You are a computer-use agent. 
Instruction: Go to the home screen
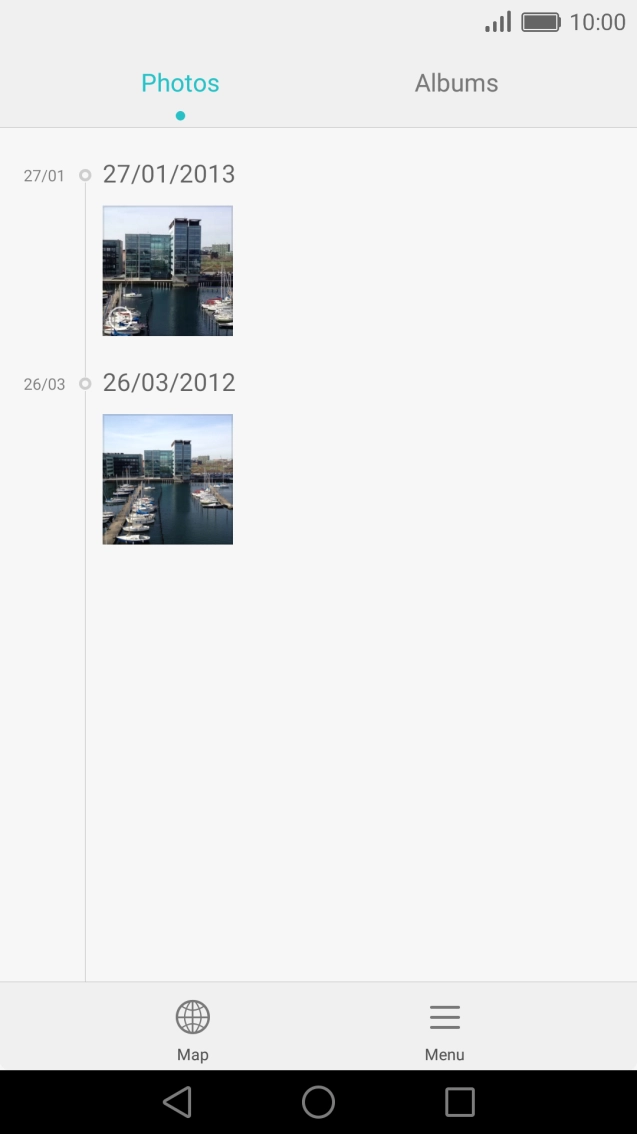(318, 1102)
